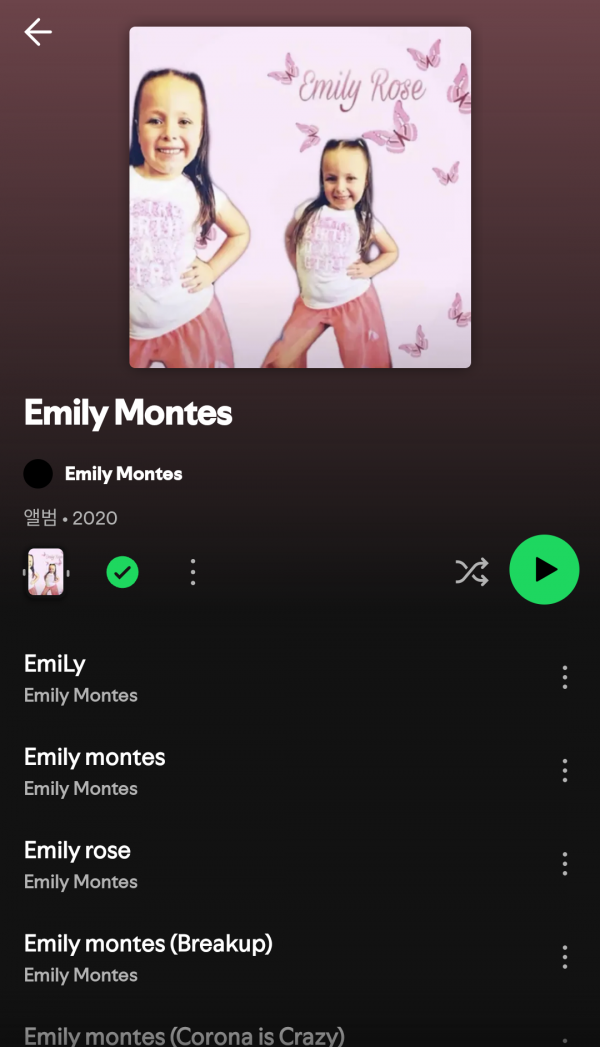The width and height of the screenshot is (600, 1047).
Task: Open Emily Montes artist page link
Action: [x=122, y=474]
